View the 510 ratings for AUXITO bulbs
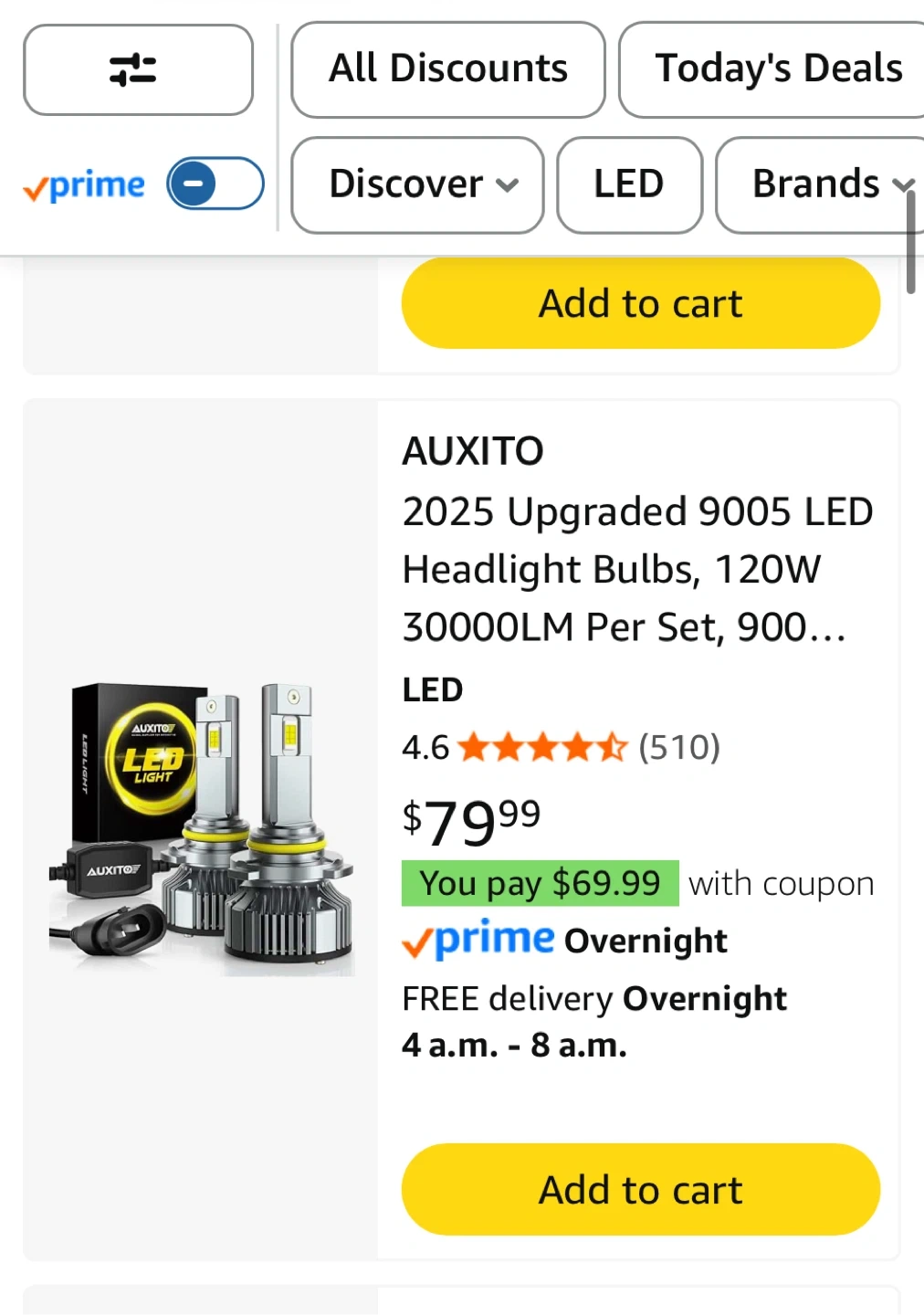Screen dimensions: 924x1315 tap(679, 747)
